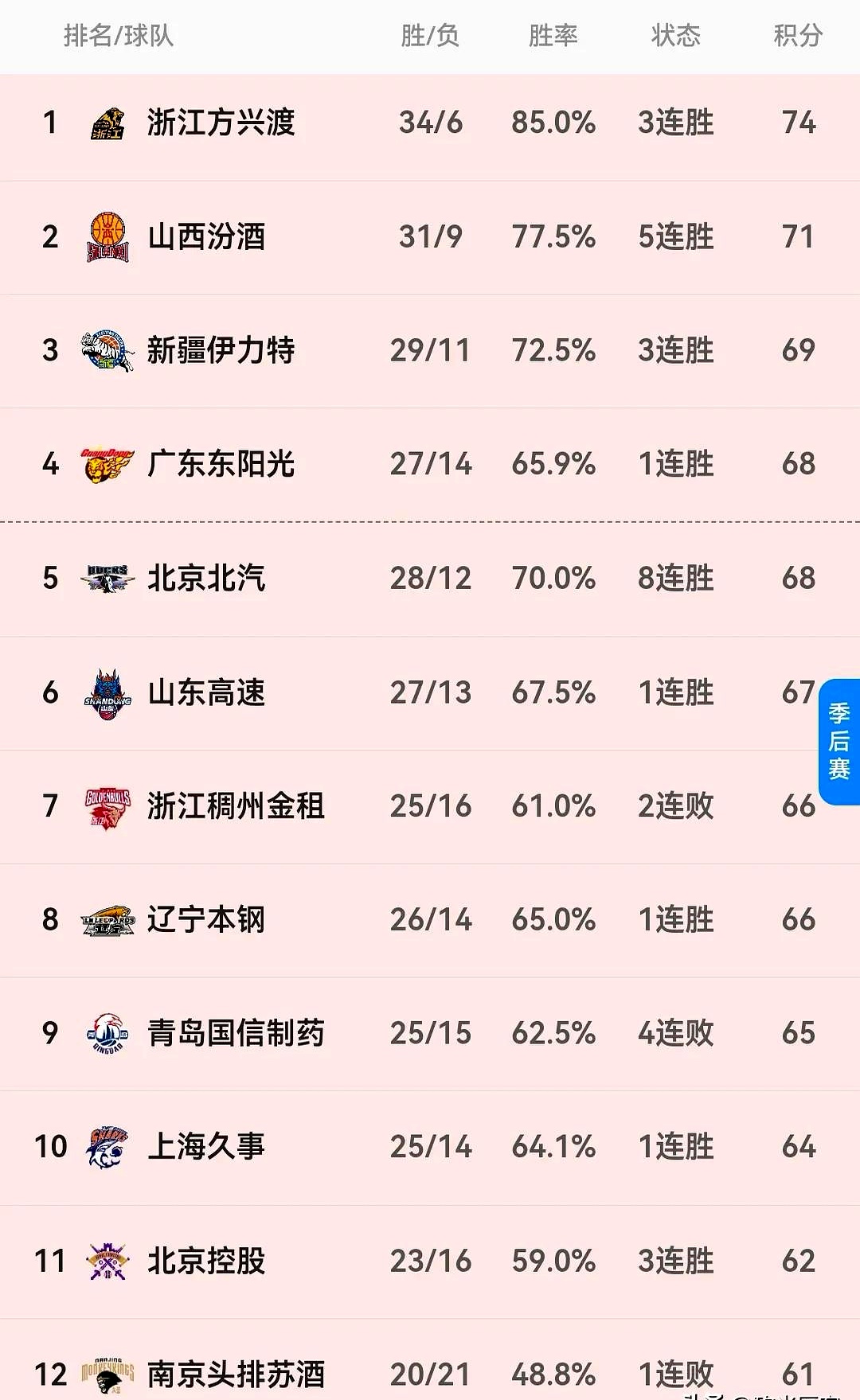Open the 青岛国信制药 row
This screenshot has width=860, height=1400.
[x=236, y=1033]
